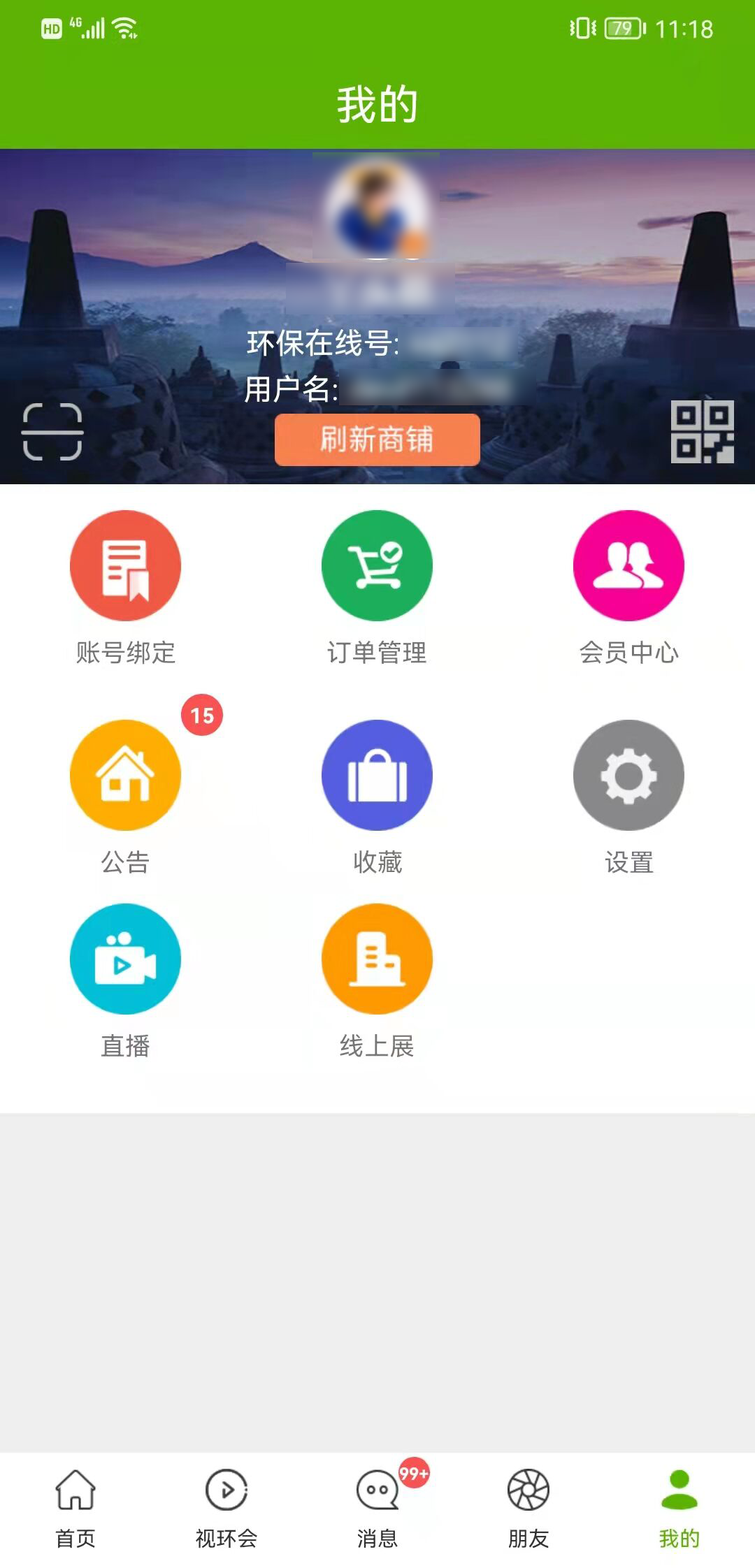Switch to the 朋友 tab

coord(528,1508)
